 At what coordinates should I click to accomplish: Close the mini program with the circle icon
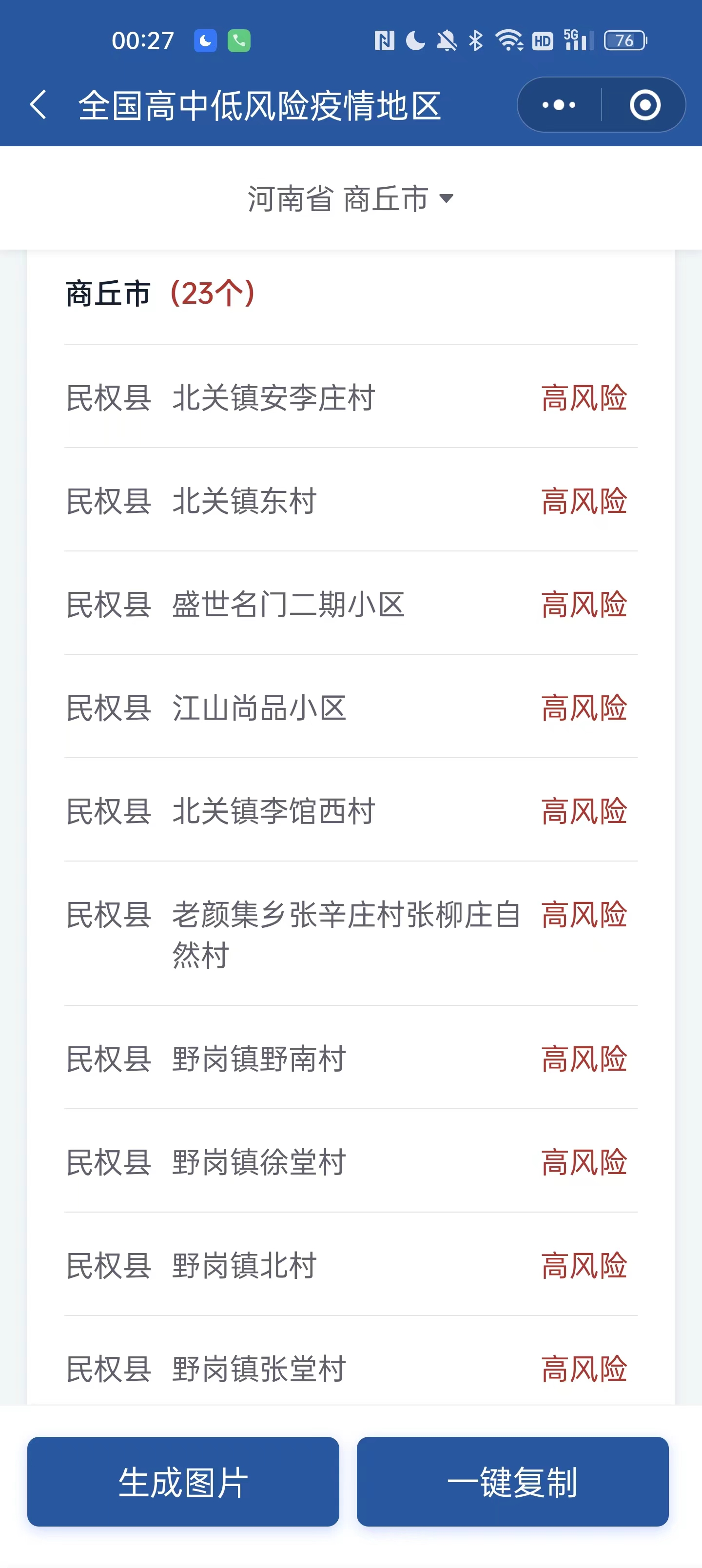[x=645, y=105]
